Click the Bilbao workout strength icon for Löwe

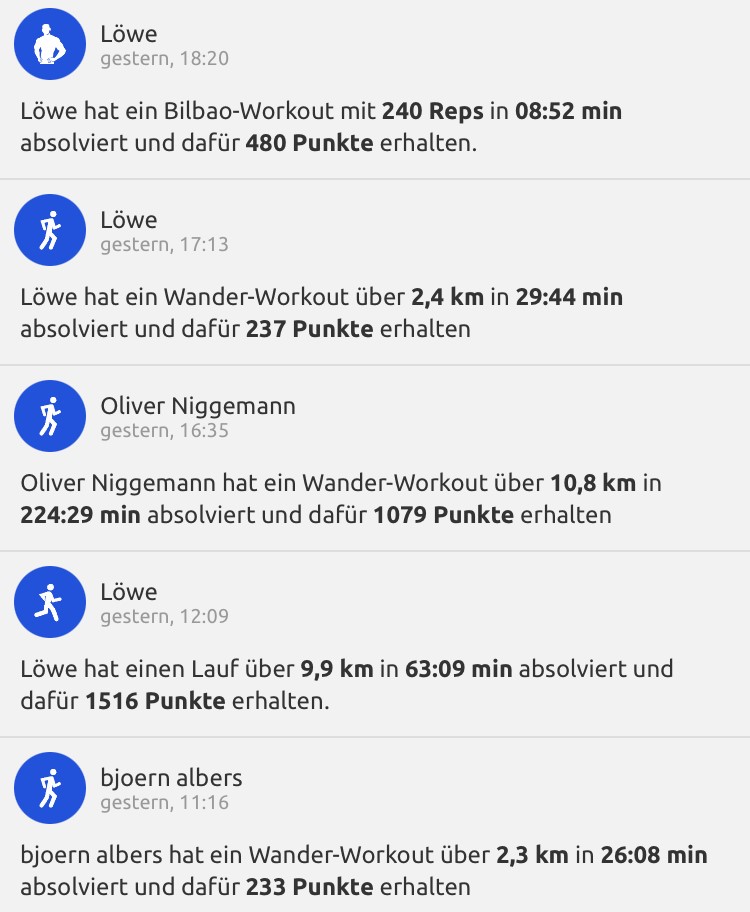tap(49, 44)
